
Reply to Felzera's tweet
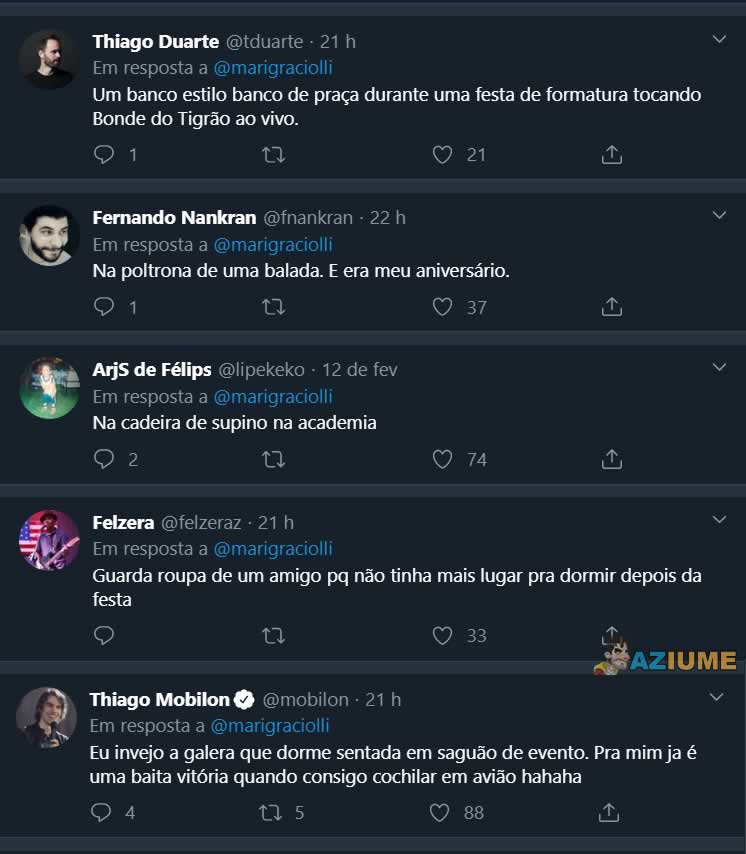coord(104,635)
